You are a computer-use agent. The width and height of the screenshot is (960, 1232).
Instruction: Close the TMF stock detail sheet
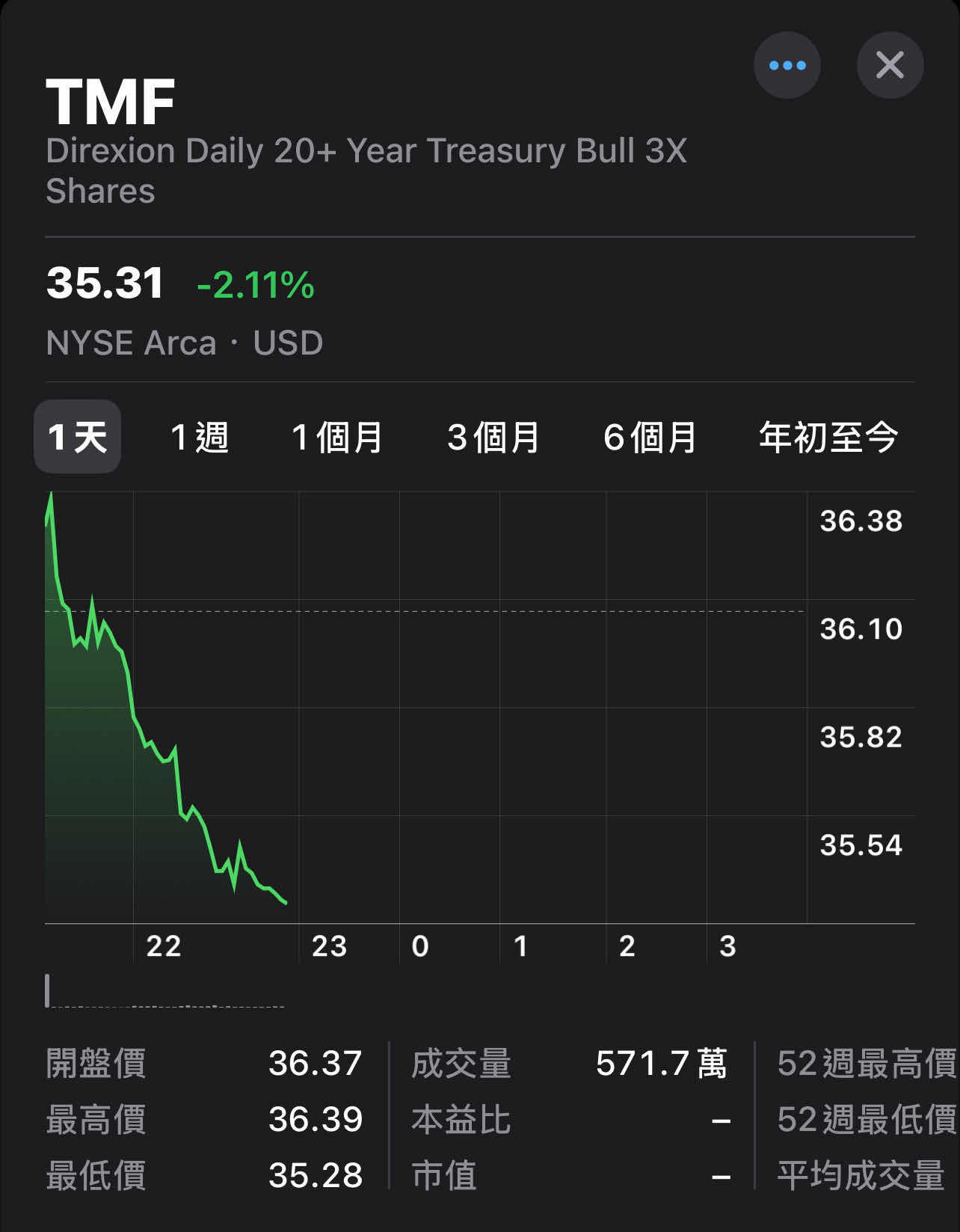click(x=890, y=65)
